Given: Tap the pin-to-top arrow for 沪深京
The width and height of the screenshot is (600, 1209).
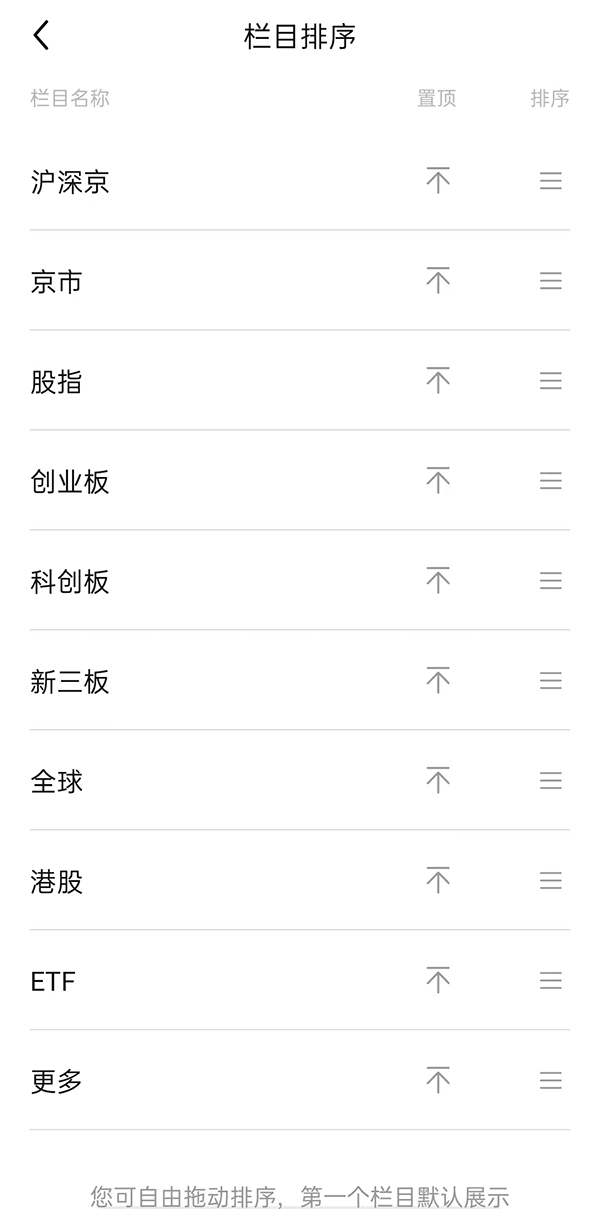Looking at the screenshot, I should tap(438, 180).
